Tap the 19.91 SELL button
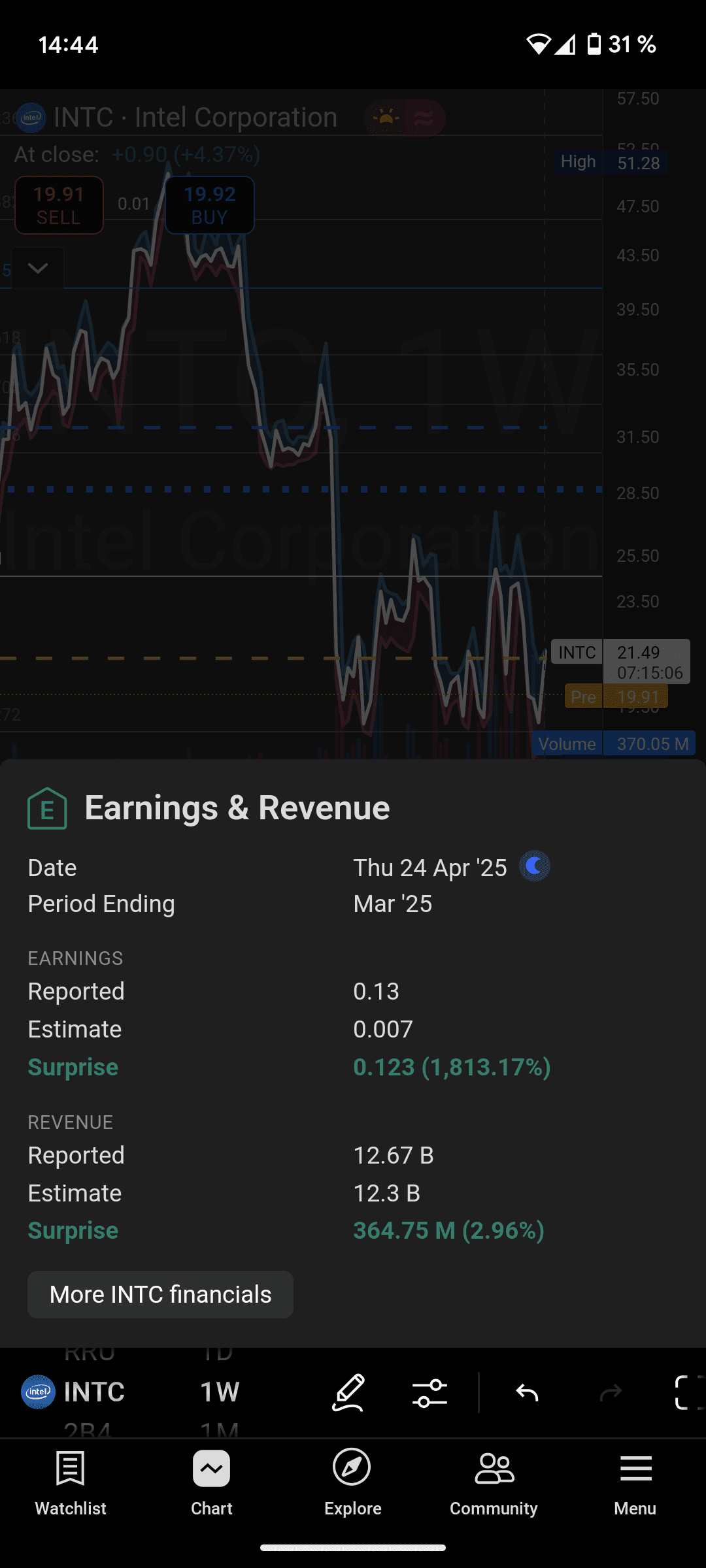 (x=59, y=205)
